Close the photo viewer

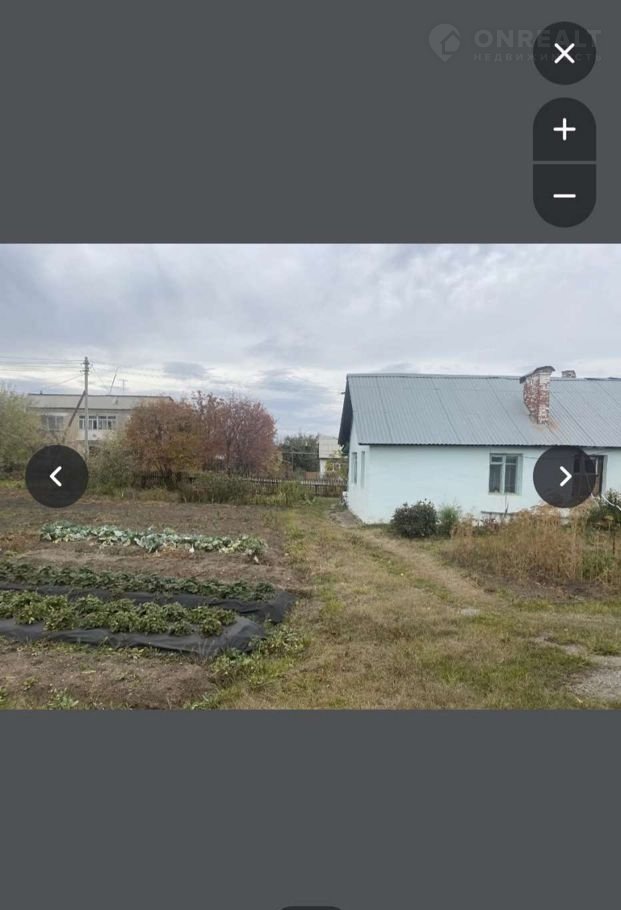click(564, 53)
